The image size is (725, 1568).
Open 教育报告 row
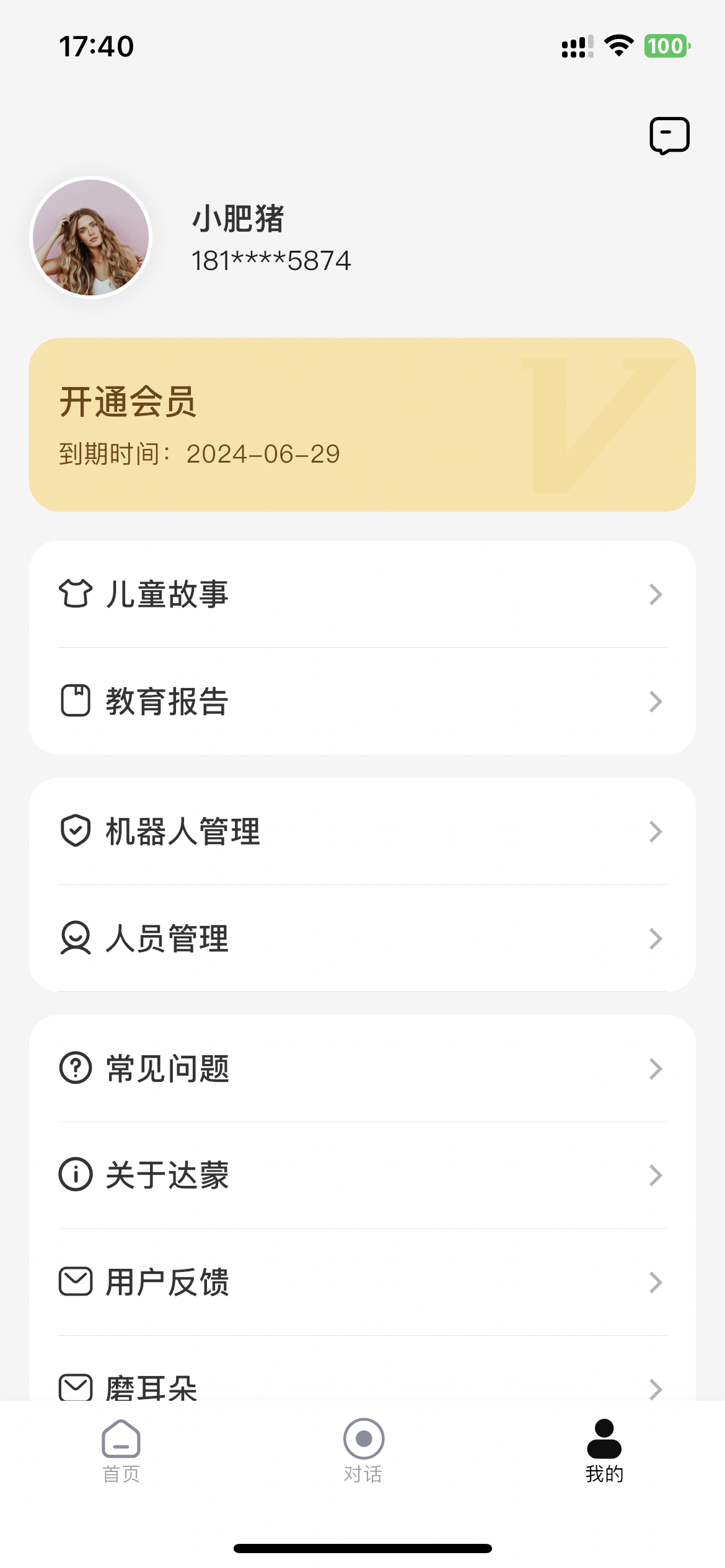click(362, 702)
